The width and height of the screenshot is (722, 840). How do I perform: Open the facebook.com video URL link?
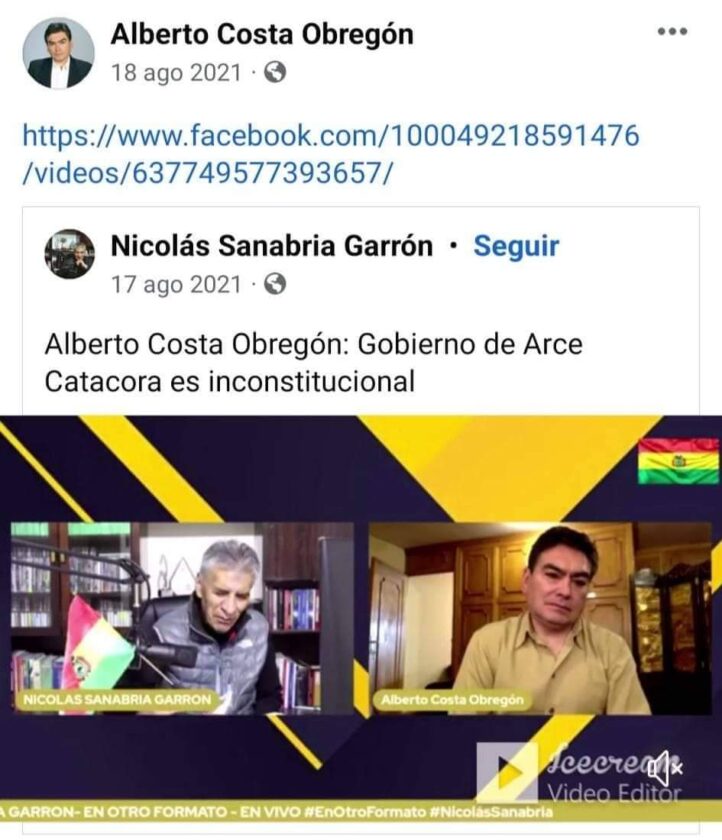point(330,154)
